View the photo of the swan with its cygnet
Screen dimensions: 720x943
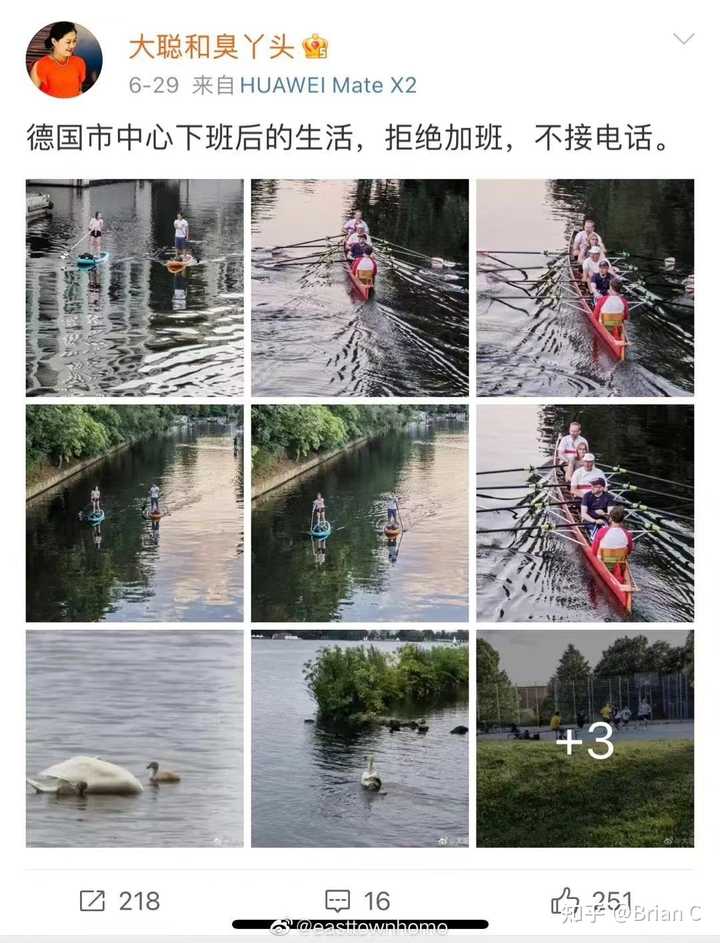(135, 739)
